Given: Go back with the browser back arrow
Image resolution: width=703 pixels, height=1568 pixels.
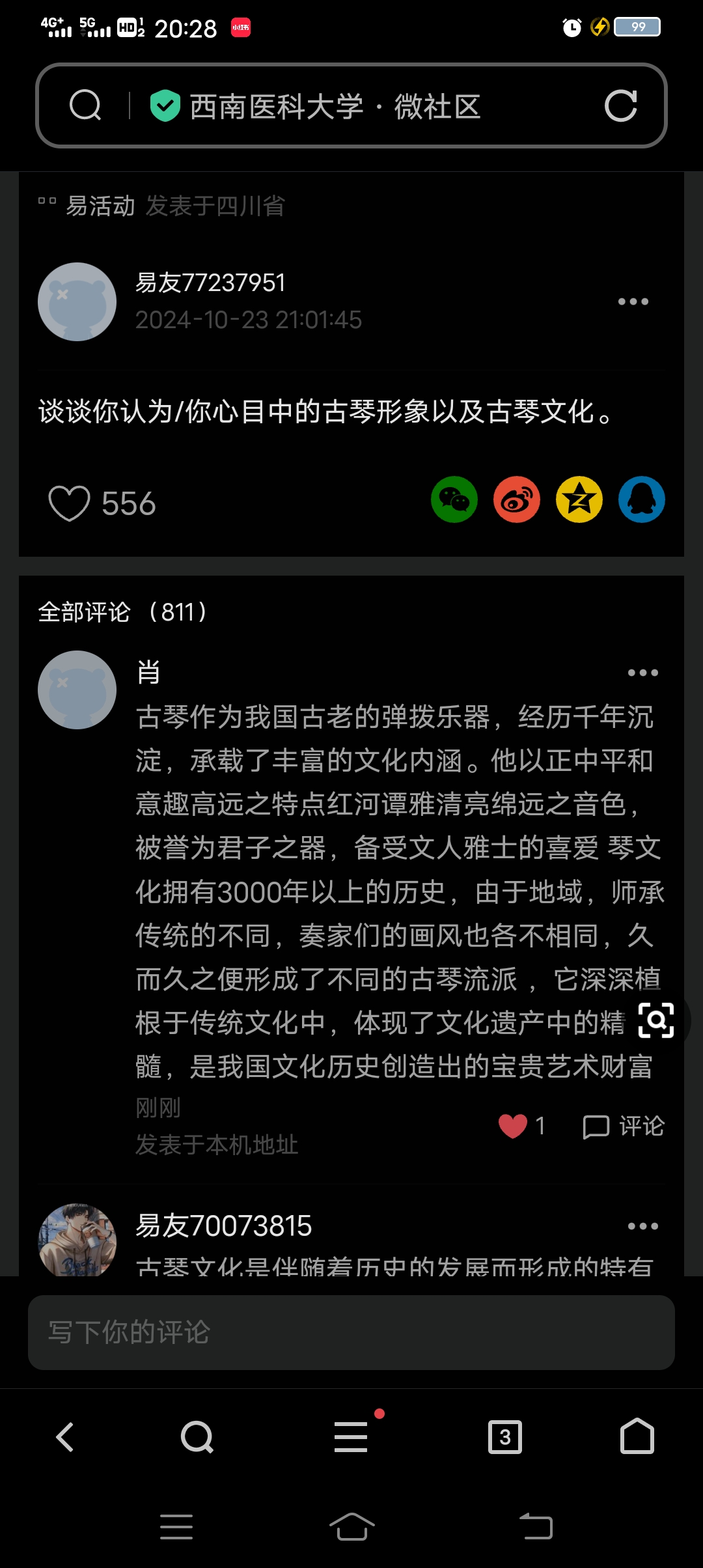Looking at the screenshot, I should point(65,1437).
